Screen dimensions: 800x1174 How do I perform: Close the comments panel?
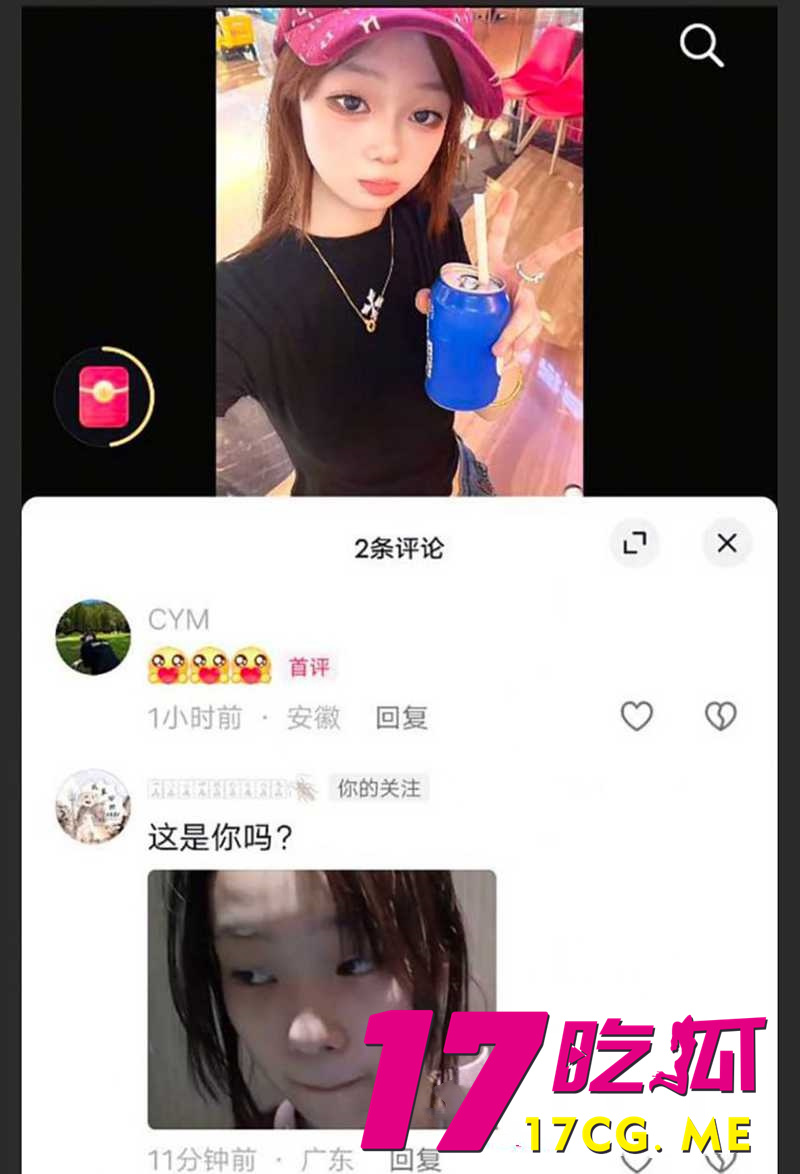point(727,543)
